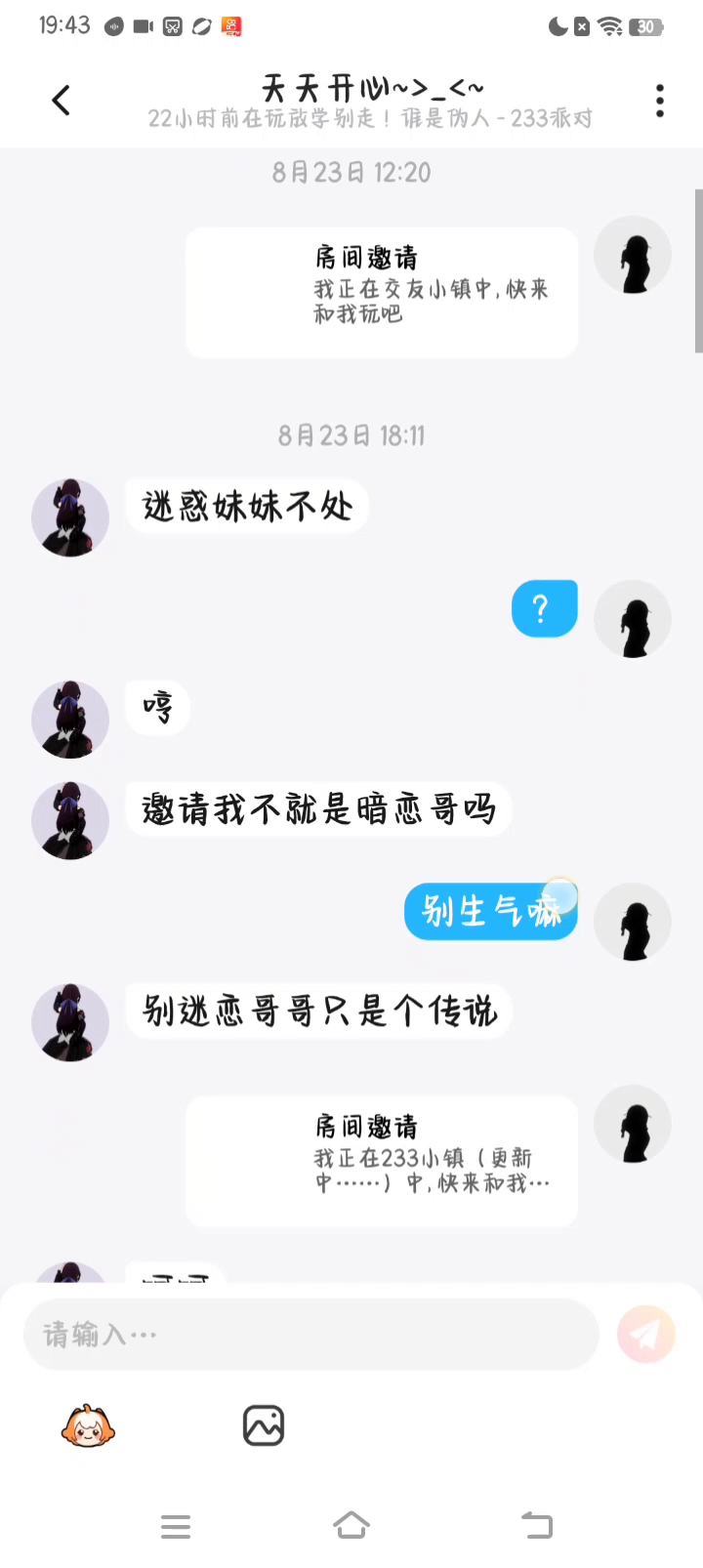This screenshot has width=703, height=1568.
Task: Go back from the chat
Action: (x=61, y=101)
